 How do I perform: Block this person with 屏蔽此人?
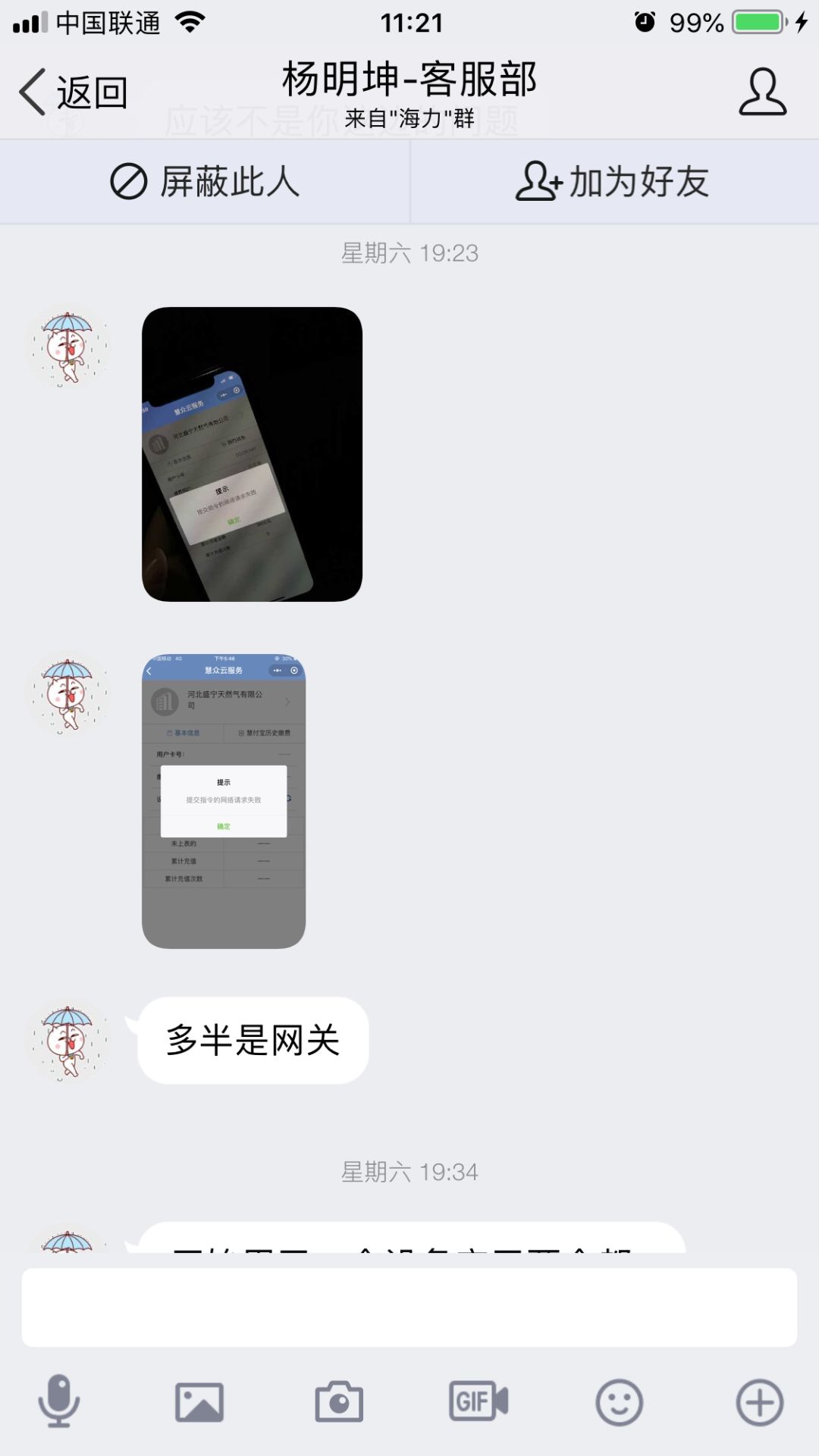click(205, 182)
